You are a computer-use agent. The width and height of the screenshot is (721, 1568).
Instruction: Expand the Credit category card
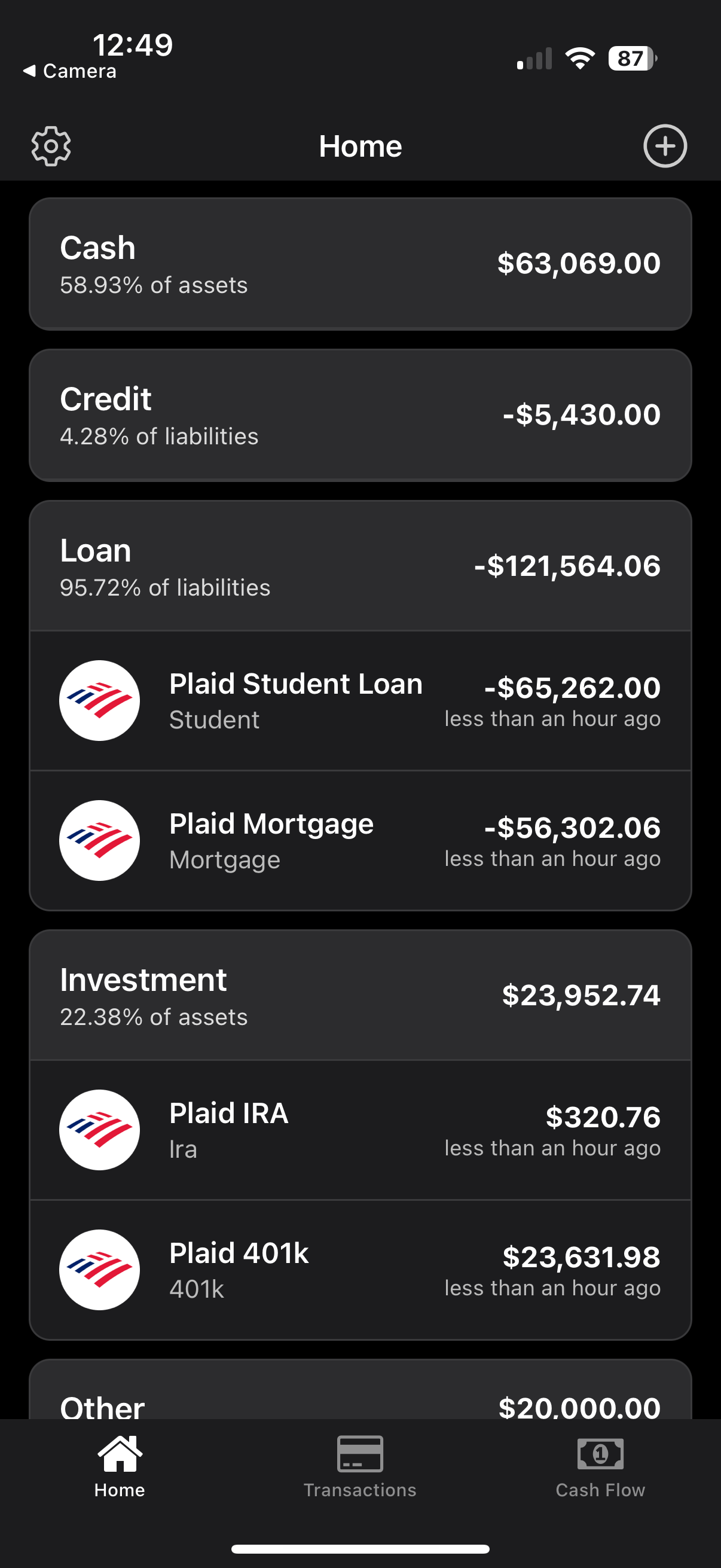coord(360,415)
